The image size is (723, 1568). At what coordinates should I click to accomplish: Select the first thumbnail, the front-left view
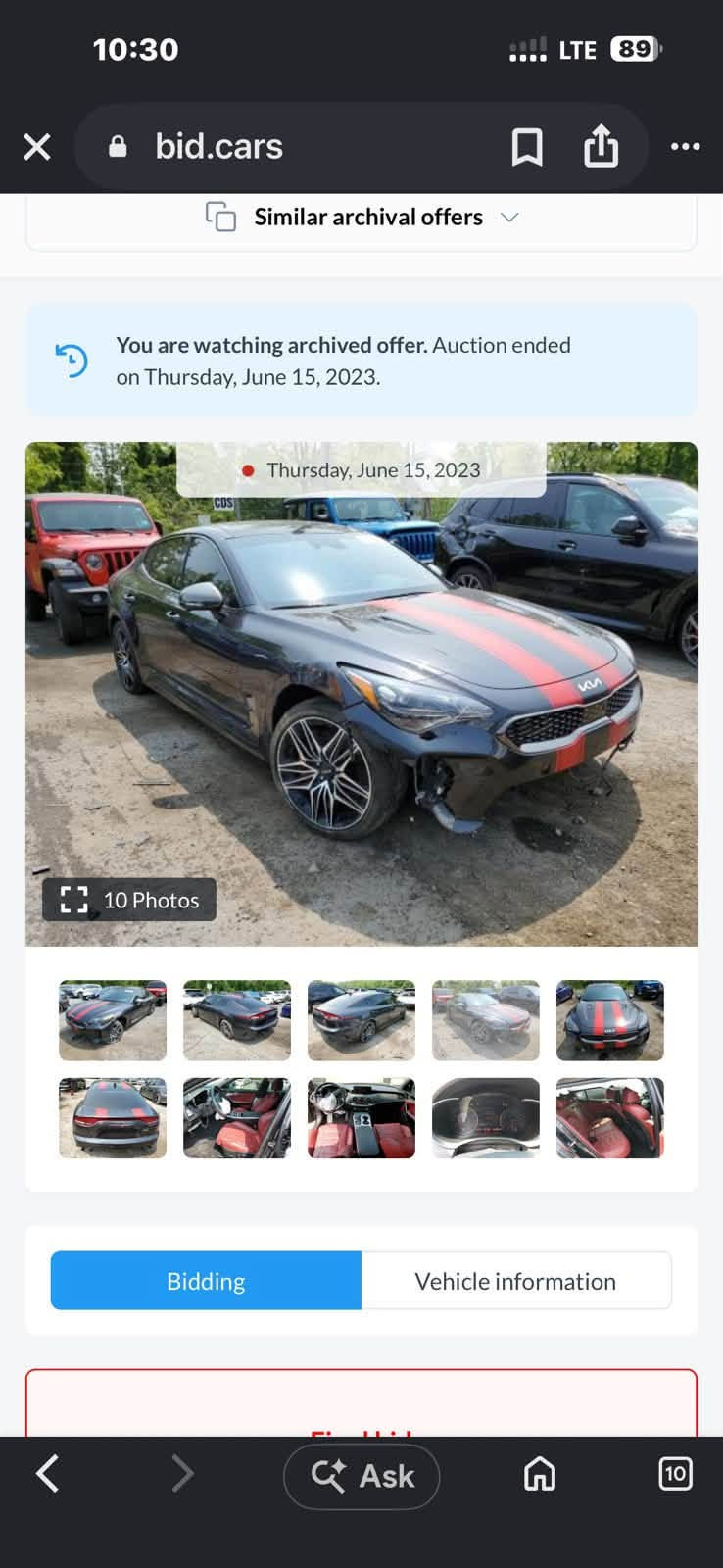pos(113,1020)
